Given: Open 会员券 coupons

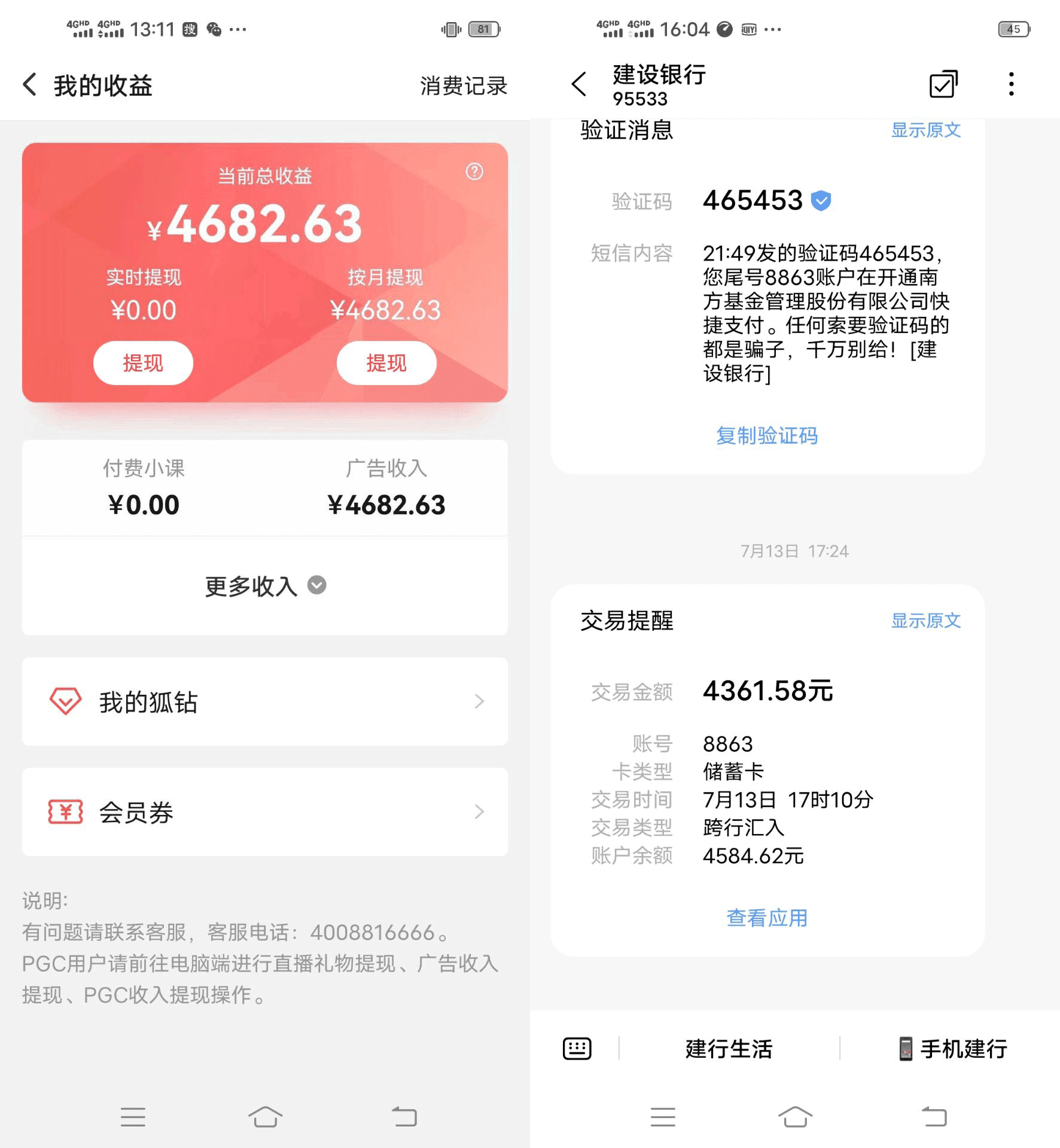Looking at the screenshot, I should [x=265, y=812].
